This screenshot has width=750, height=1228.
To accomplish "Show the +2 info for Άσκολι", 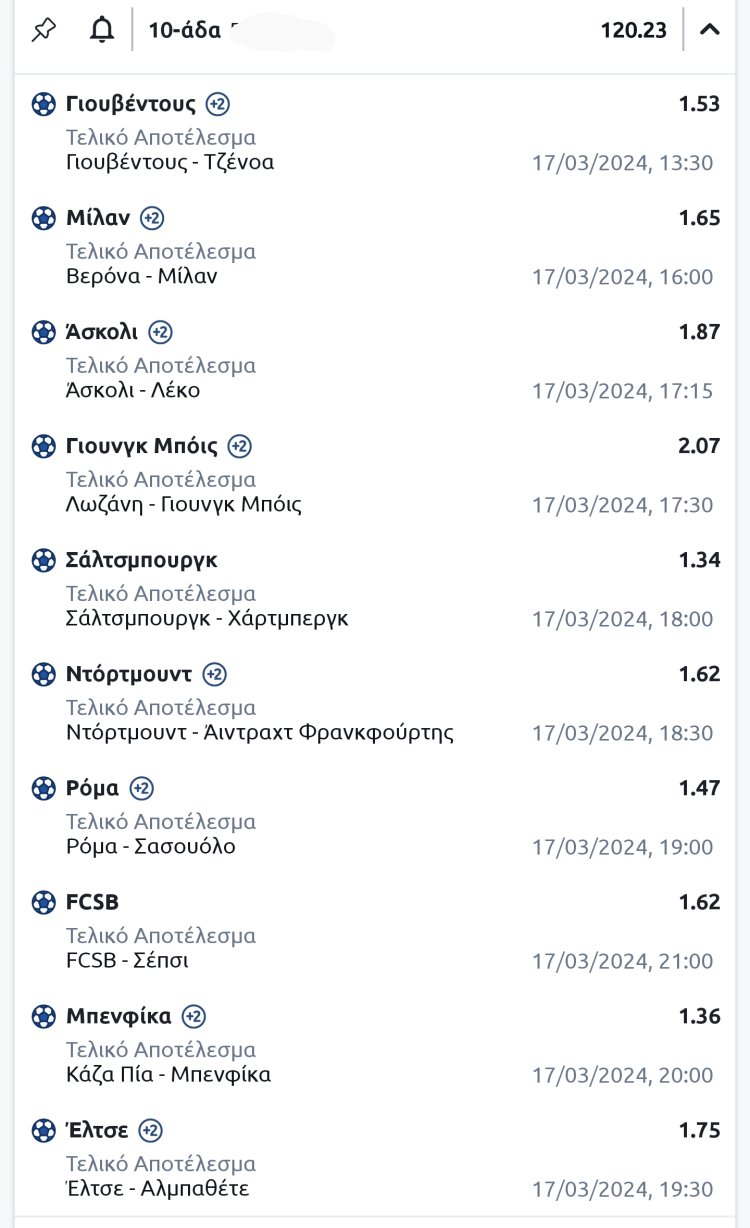I will click(160, 332).
